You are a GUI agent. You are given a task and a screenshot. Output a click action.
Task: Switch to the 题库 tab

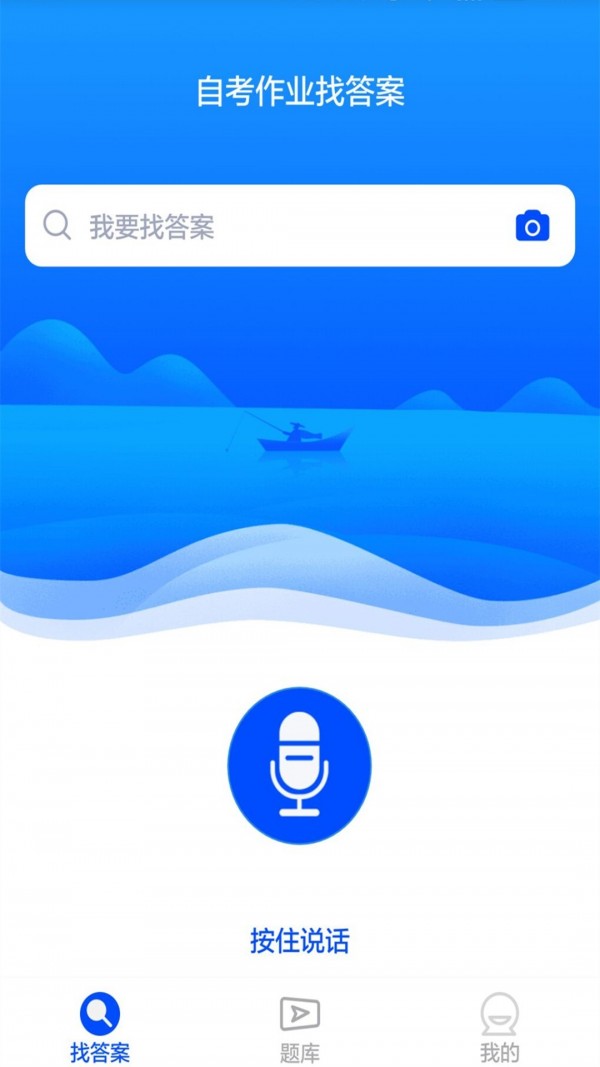pos(299,1028)
